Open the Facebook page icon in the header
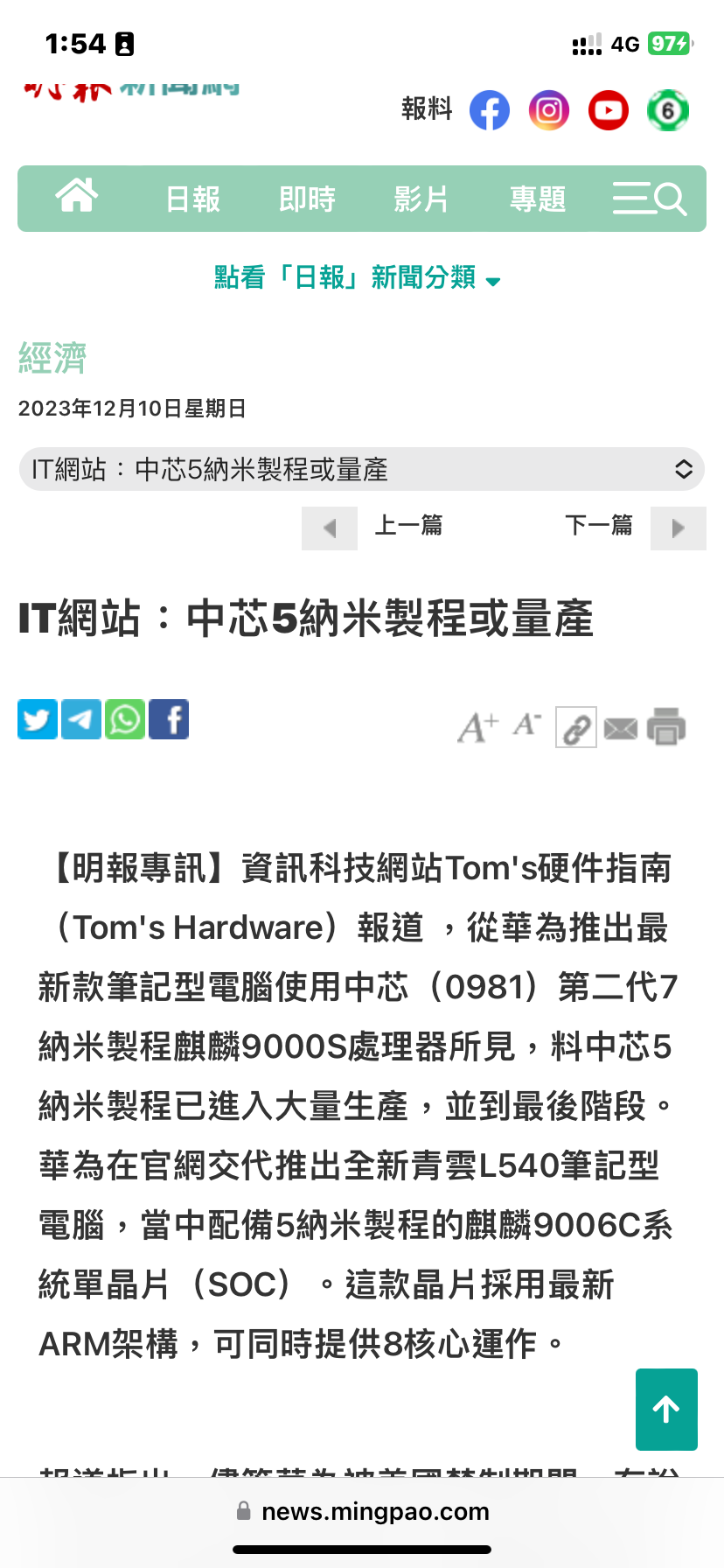 pos(490,110)
